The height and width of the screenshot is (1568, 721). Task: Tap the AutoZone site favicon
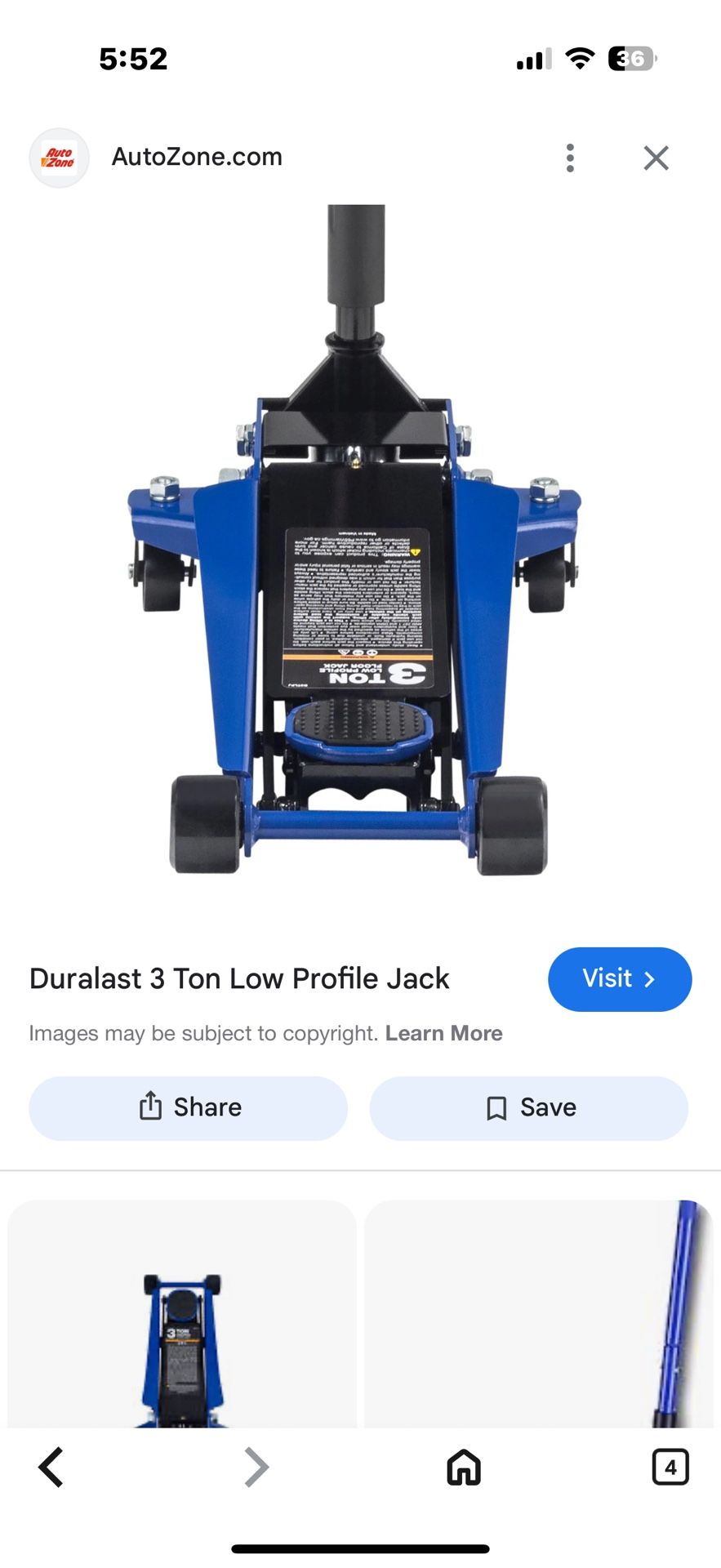tap(59, 158)
